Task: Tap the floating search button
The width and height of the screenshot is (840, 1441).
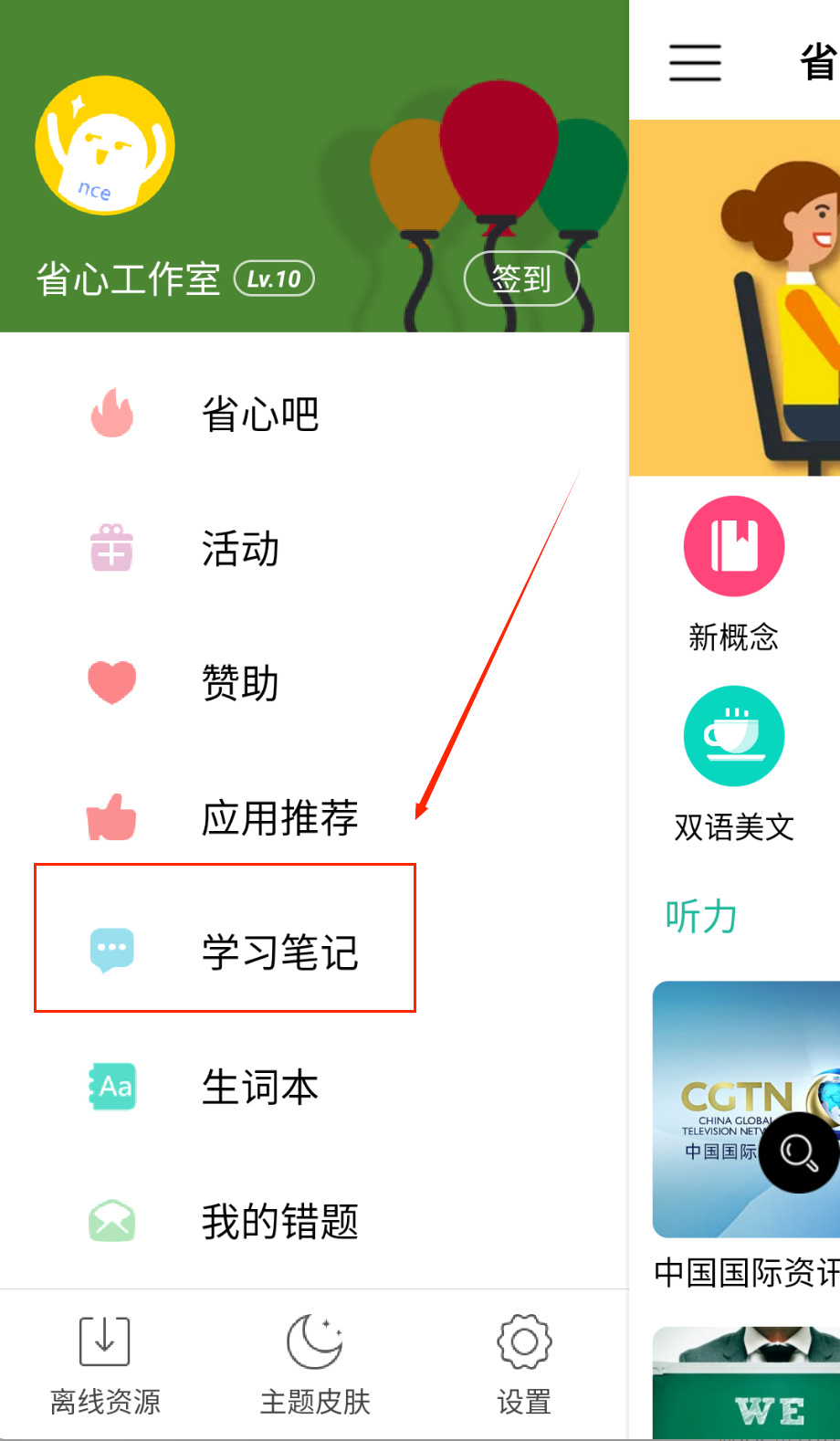Action: click(798, 1152)
